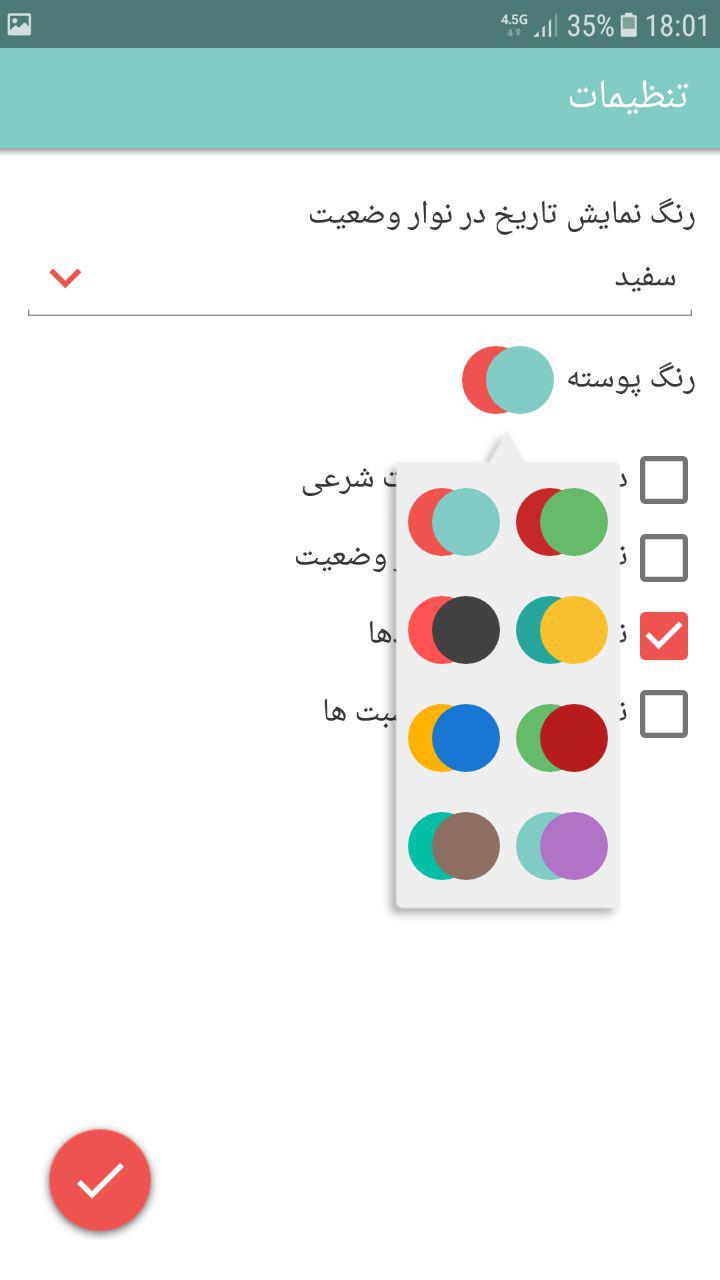720x1280 pixels.
Task: Choose the red and dark gray skin
Action: (454, 630)
